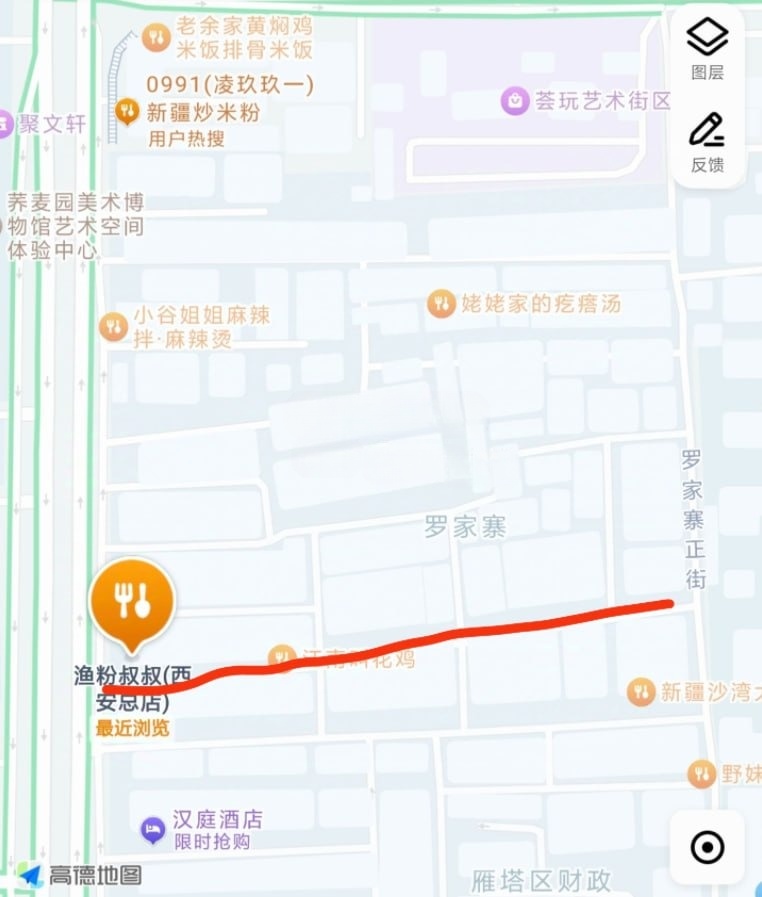Open the 荟玩艺术街区 attraction marker

pos(513,100)
